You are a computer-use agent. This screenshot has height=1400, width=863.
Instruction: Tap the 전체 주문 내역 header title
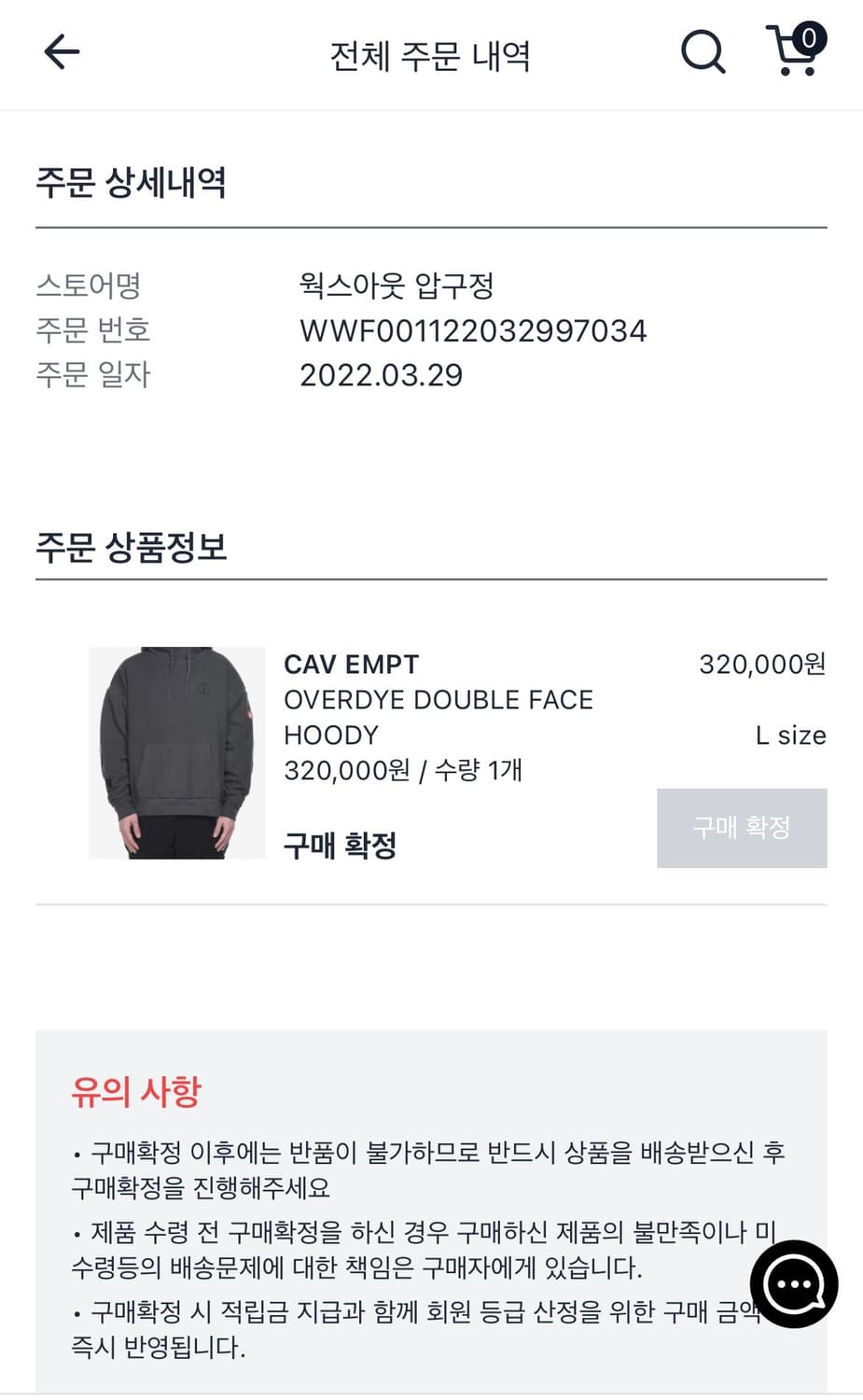[x=431, y=54]
